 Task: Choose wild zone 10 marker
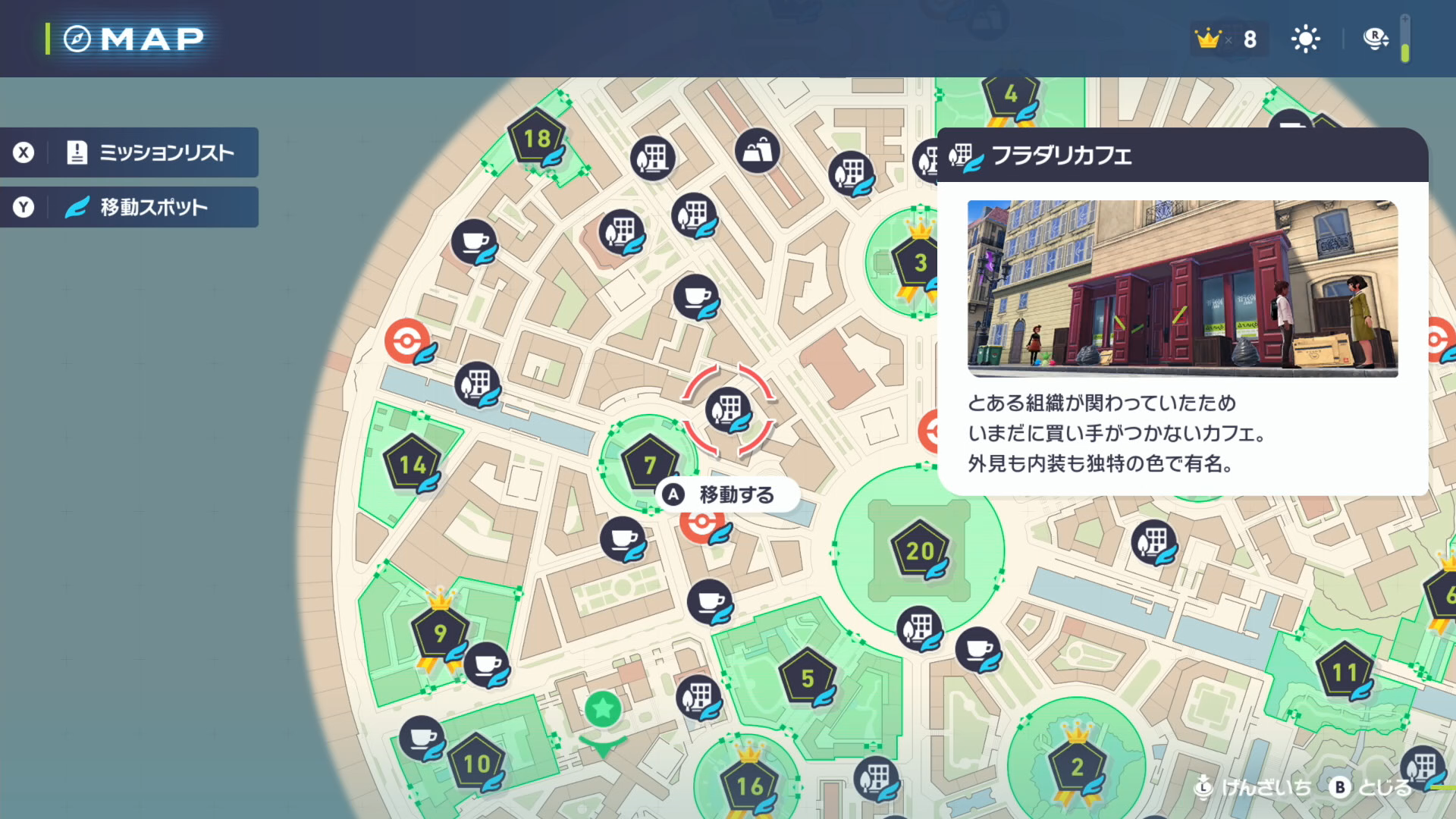pos(476,763)
